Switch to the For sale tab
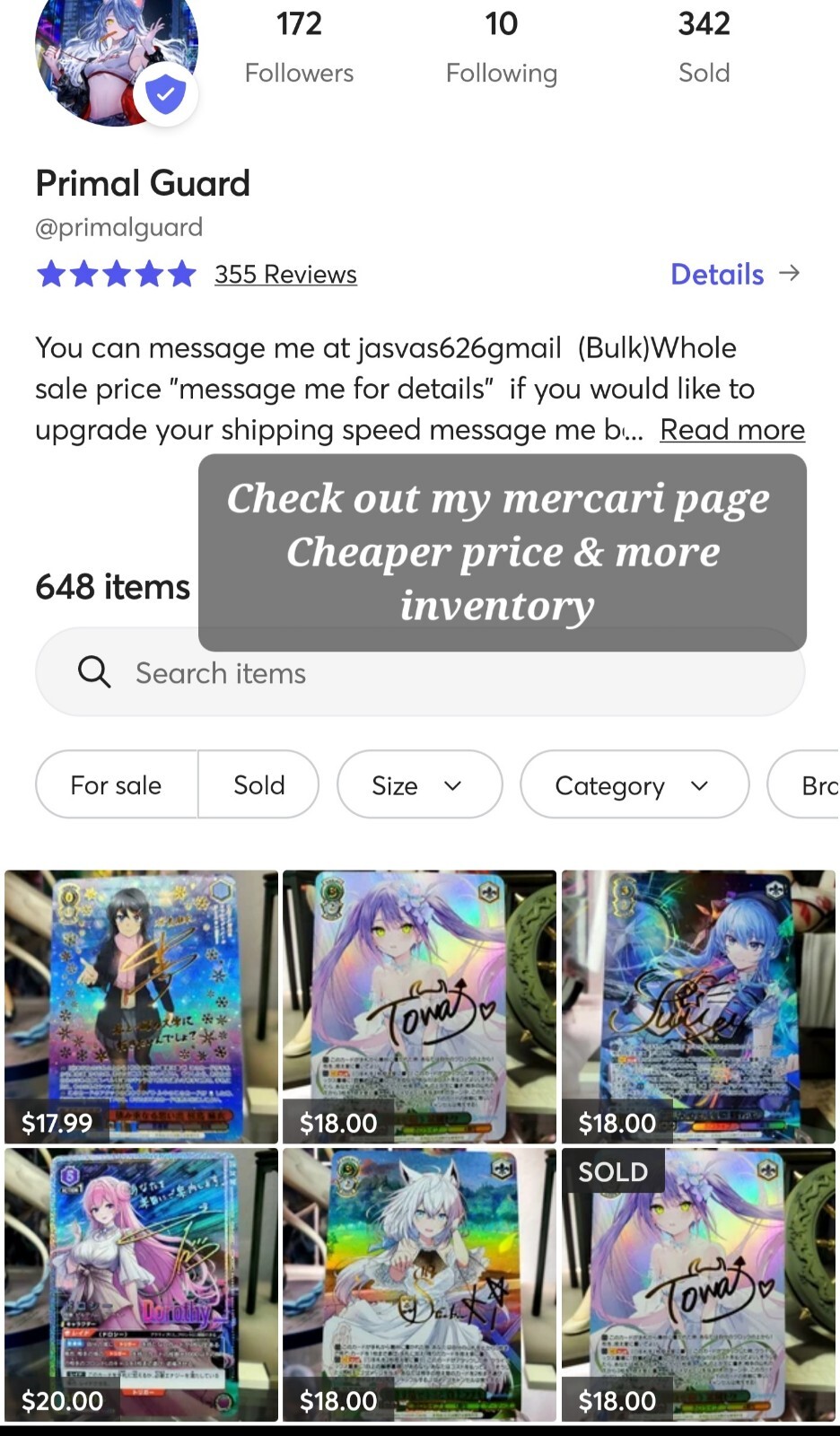This screenshot has height=1436, width=840. pos(117,785)
